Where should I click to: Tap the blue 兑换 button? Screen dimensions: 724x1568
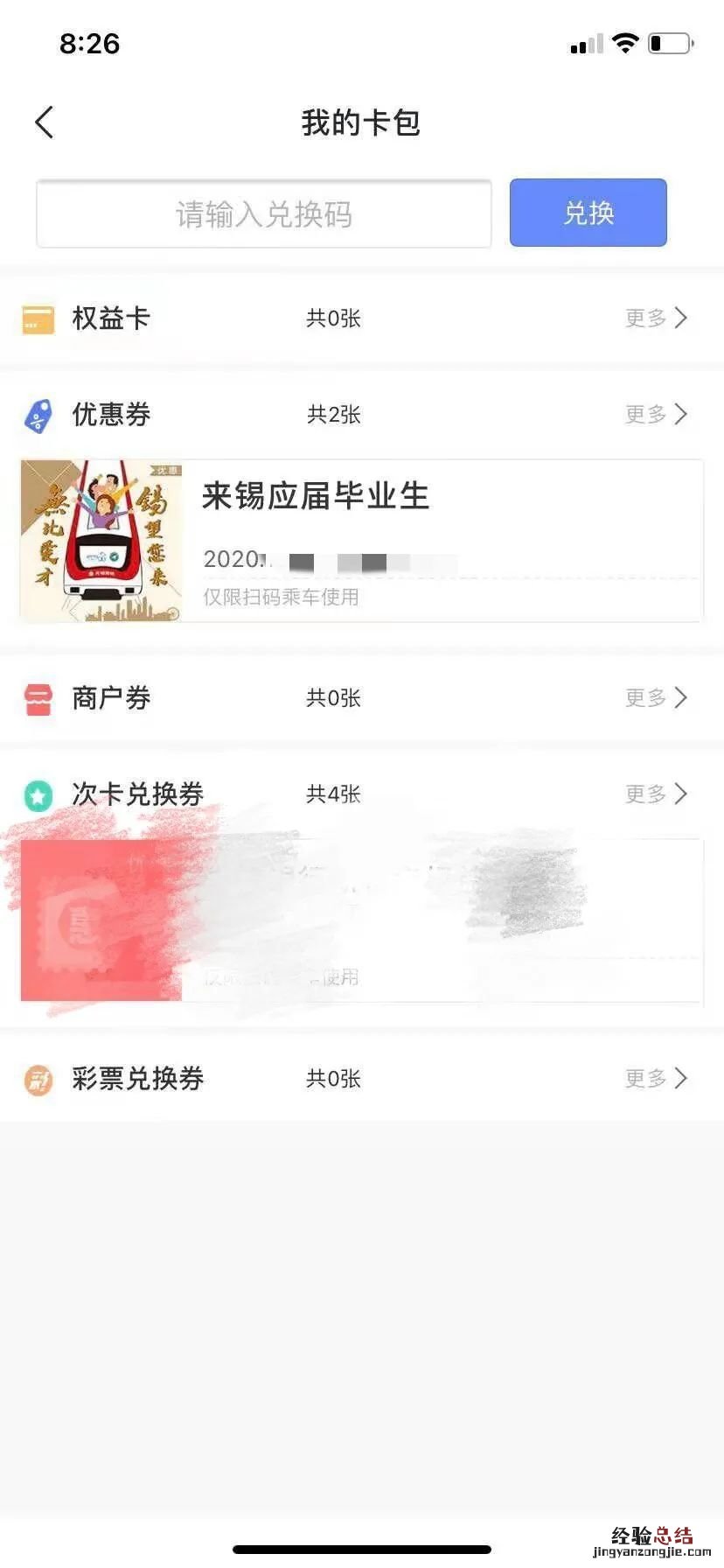(x=588, y=213)
